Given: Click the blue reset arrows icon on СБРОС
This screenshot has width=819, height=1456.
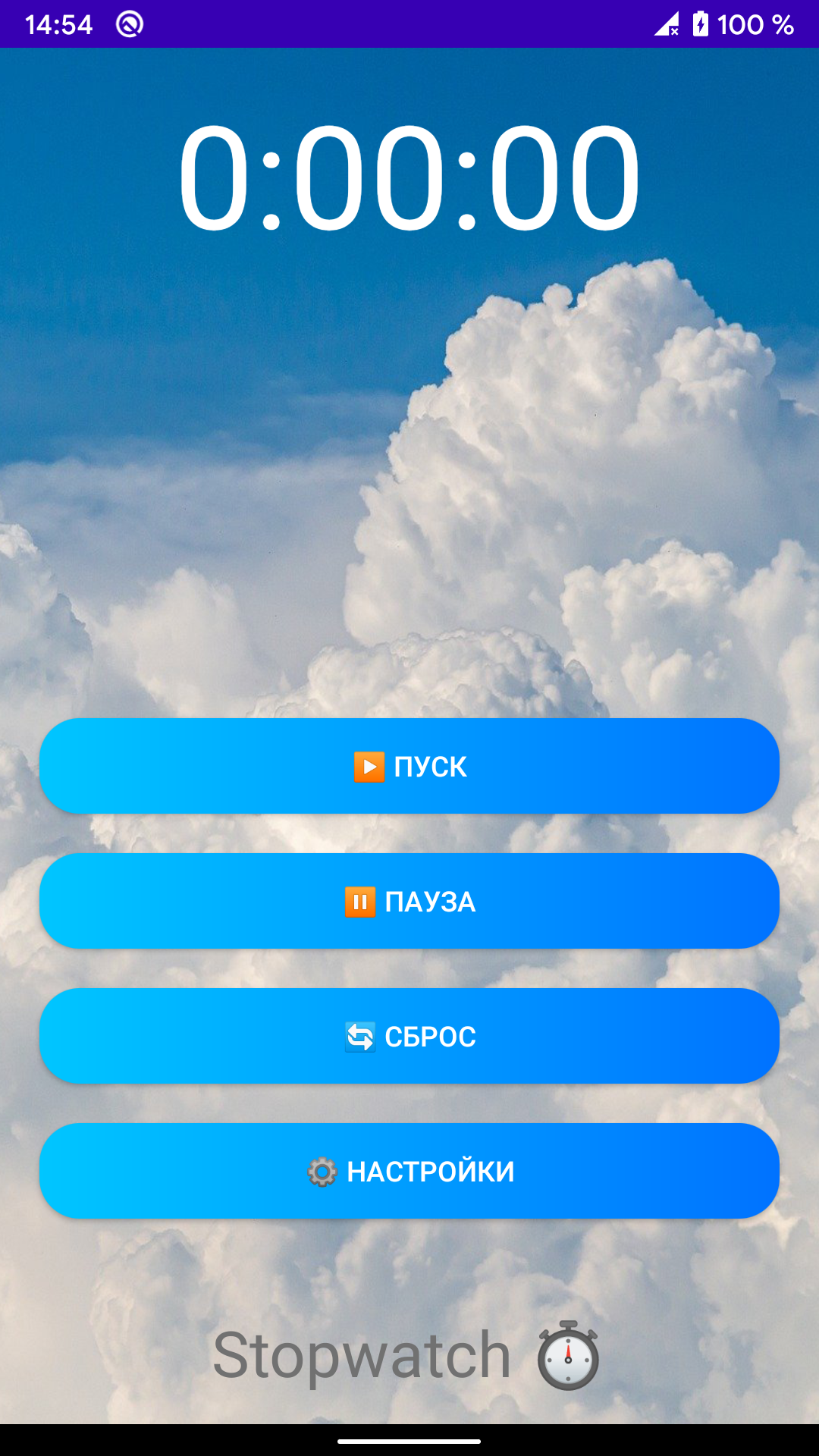Looking at the screenshot, I should [360, 1037].
